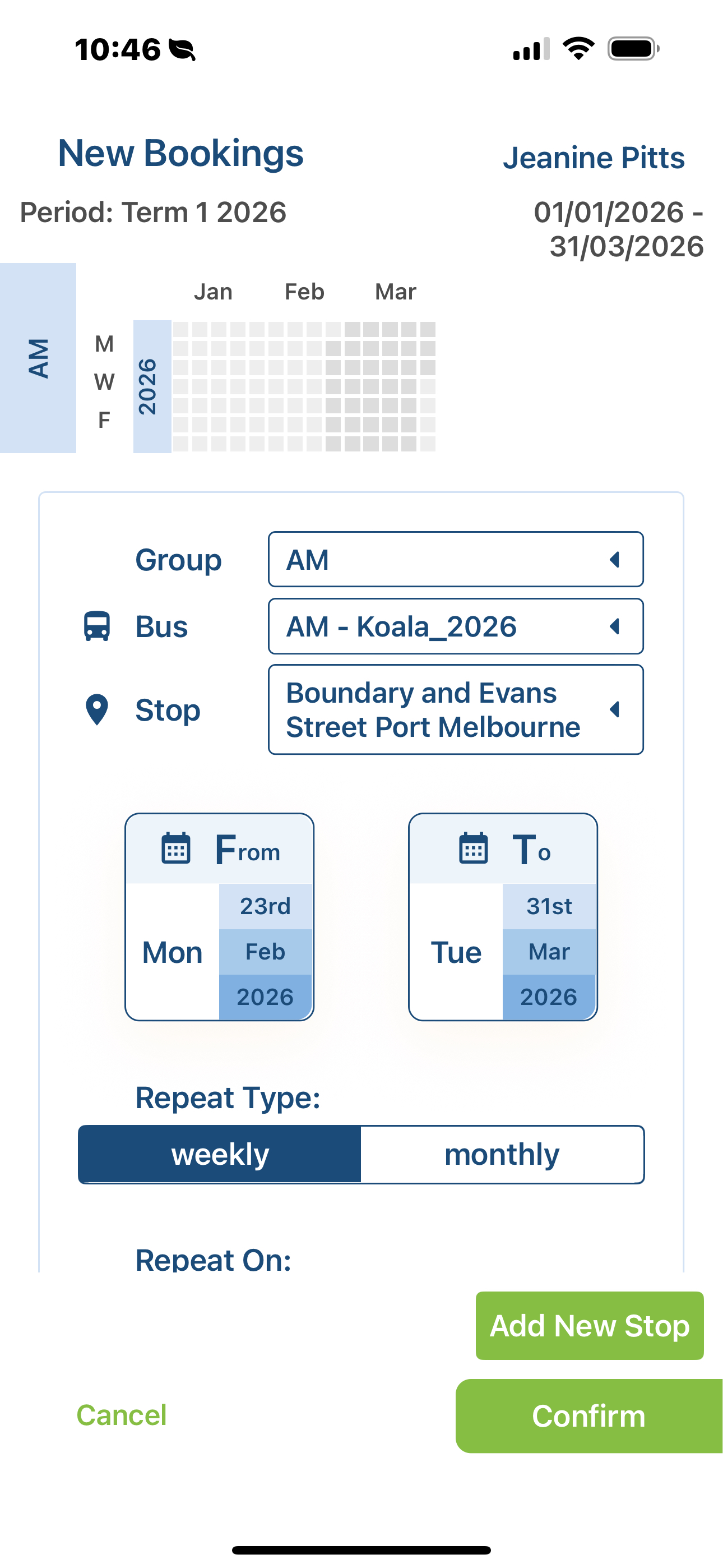Switch repeat type to monthly
The height and width of the screenshot is (1568, 723).
[x=502, y=1155]
